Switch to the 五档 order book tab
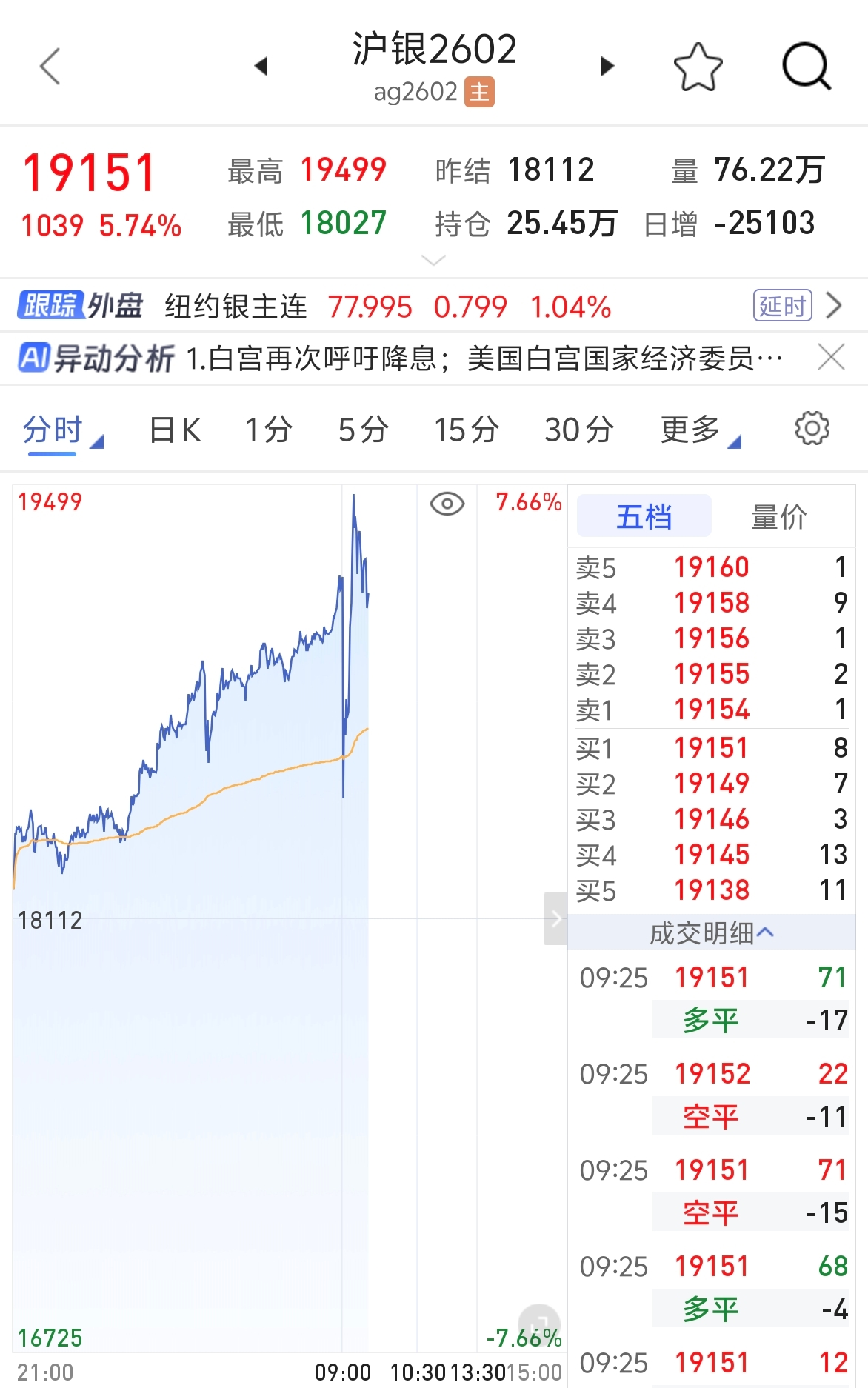The height and width of the screenshot is (1388, 868). 643,516
